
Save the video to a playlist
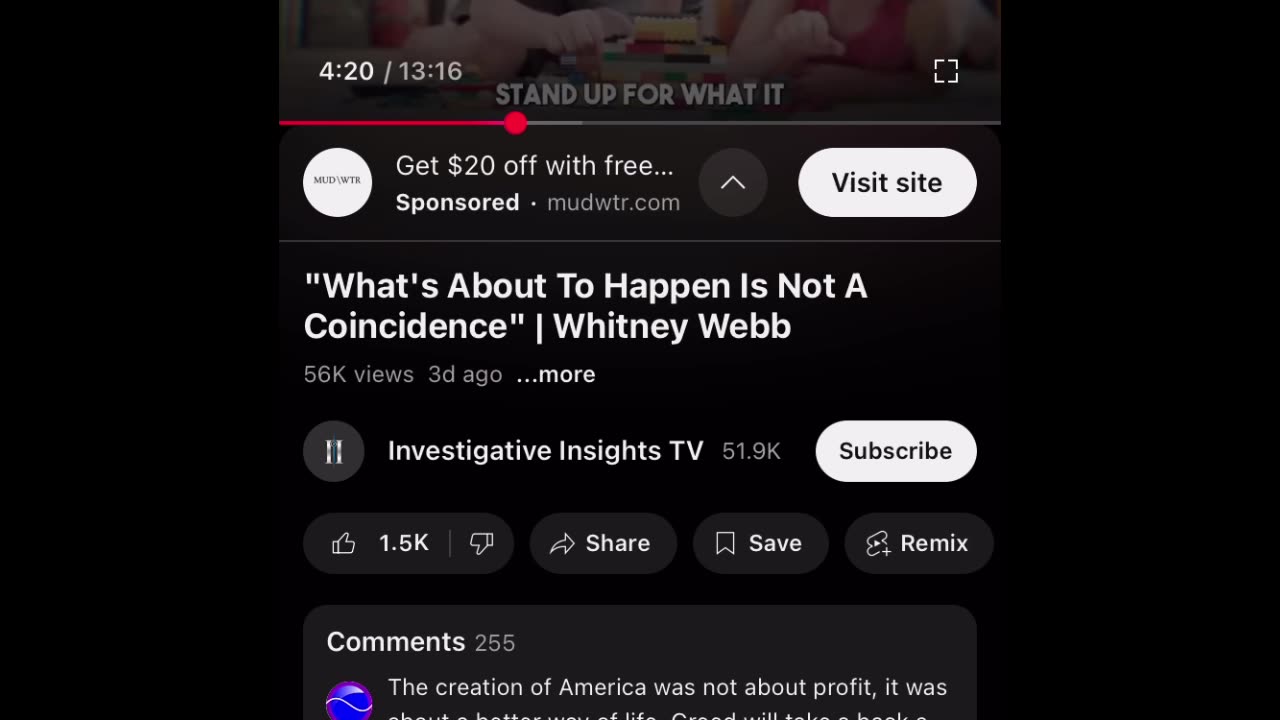[760, 543]
